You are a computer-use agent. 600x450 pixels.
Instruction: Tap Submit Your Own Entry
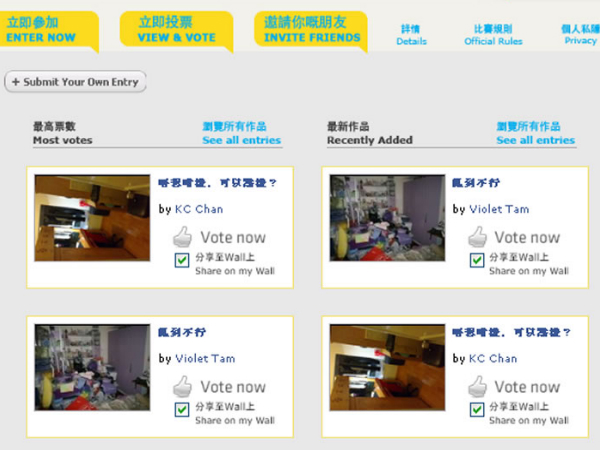76,82
